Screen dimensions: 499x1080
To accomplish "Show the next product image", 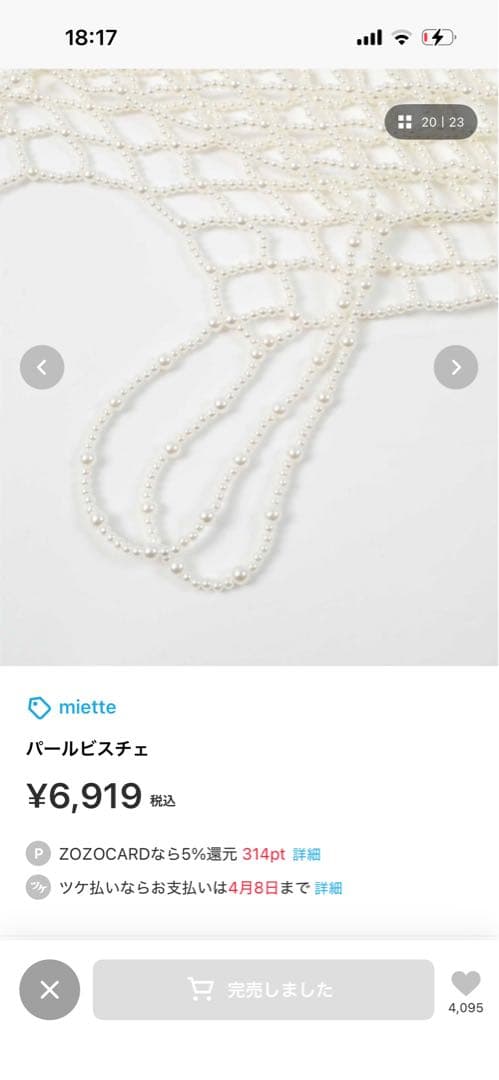I will tap(456, 367).
